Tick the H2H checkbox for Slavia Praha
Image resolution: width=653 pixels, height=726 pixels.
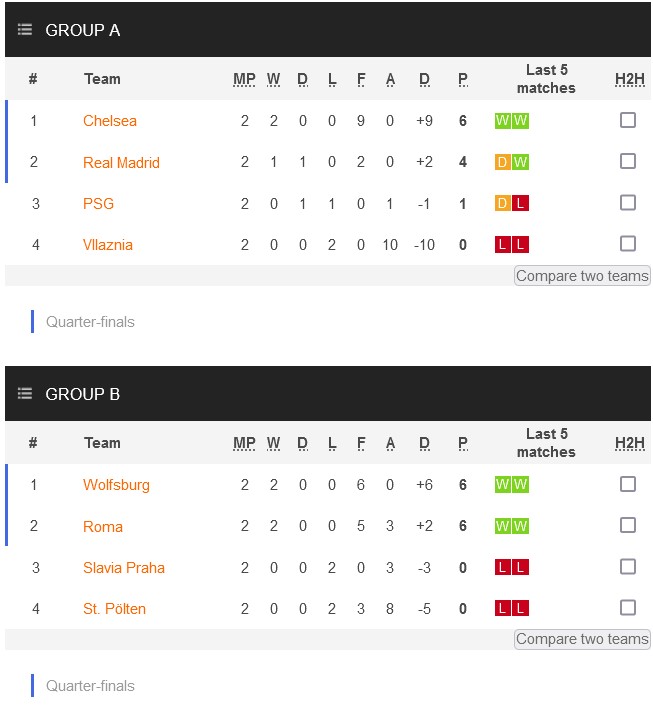tap(628, 566)
